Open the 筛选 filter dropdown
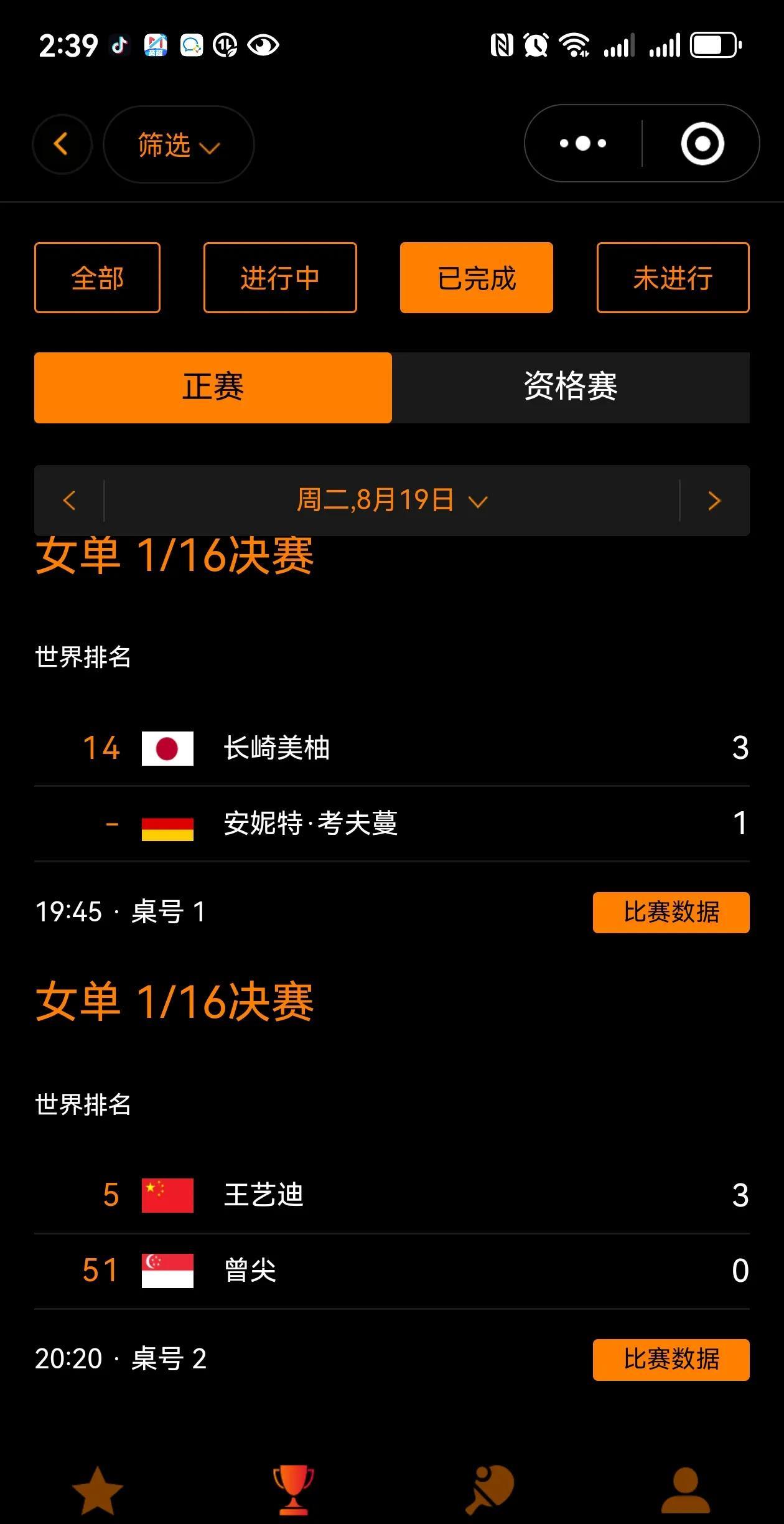Image resolution: width=784 pixels, height=1524 pixels. tap(179, 144)
